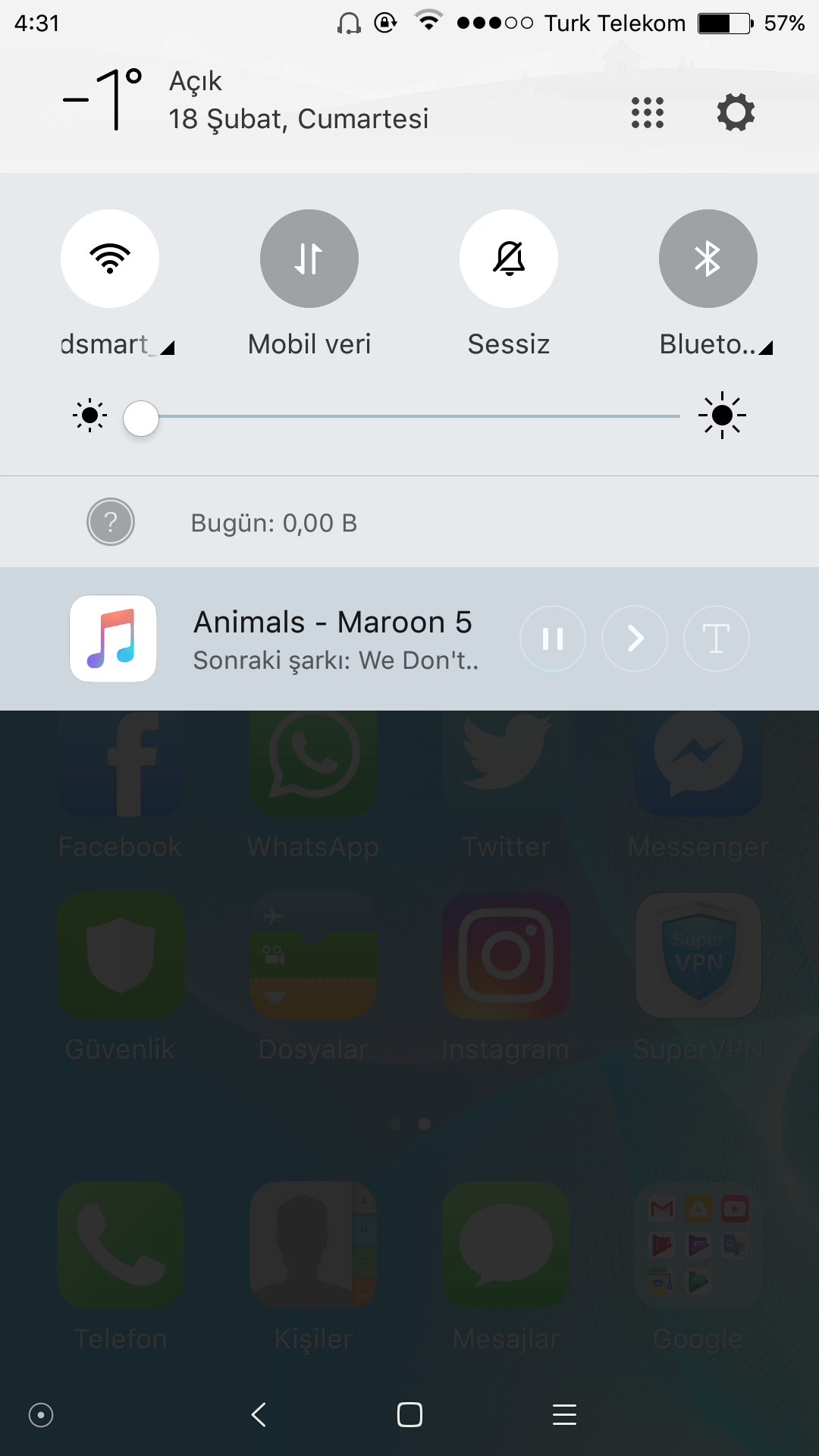Enable Mobil veri
Screen dimensions: 819x1456
(309, 259)
